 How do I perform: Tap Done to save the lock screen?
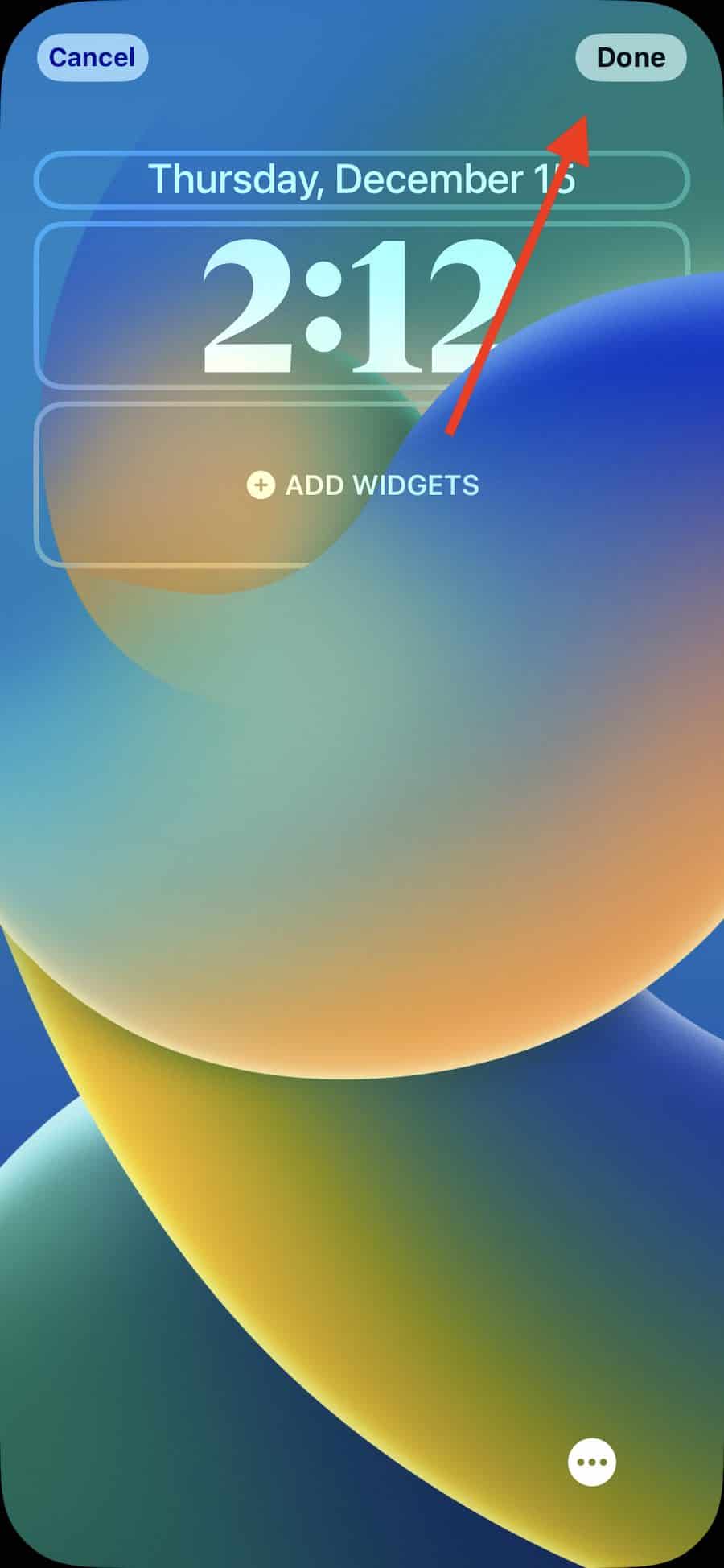(x=631, y=58)
